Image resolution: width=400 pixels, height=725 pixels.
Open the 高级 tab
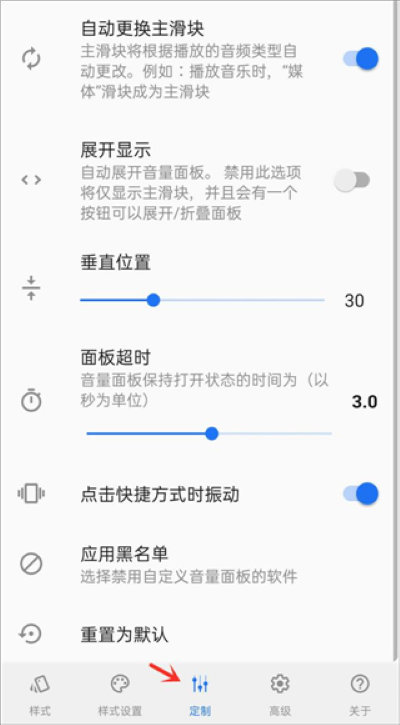(x=280, y=694)
